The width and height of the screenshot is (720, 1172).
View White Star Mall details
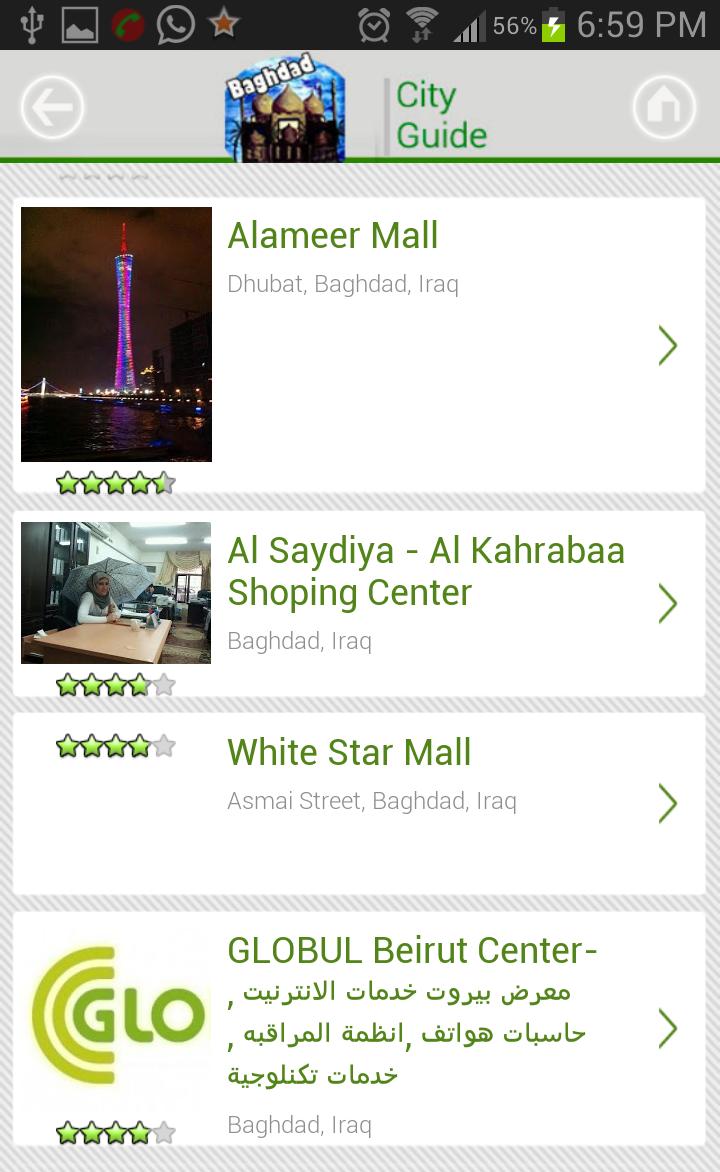[x=349, y=753]
